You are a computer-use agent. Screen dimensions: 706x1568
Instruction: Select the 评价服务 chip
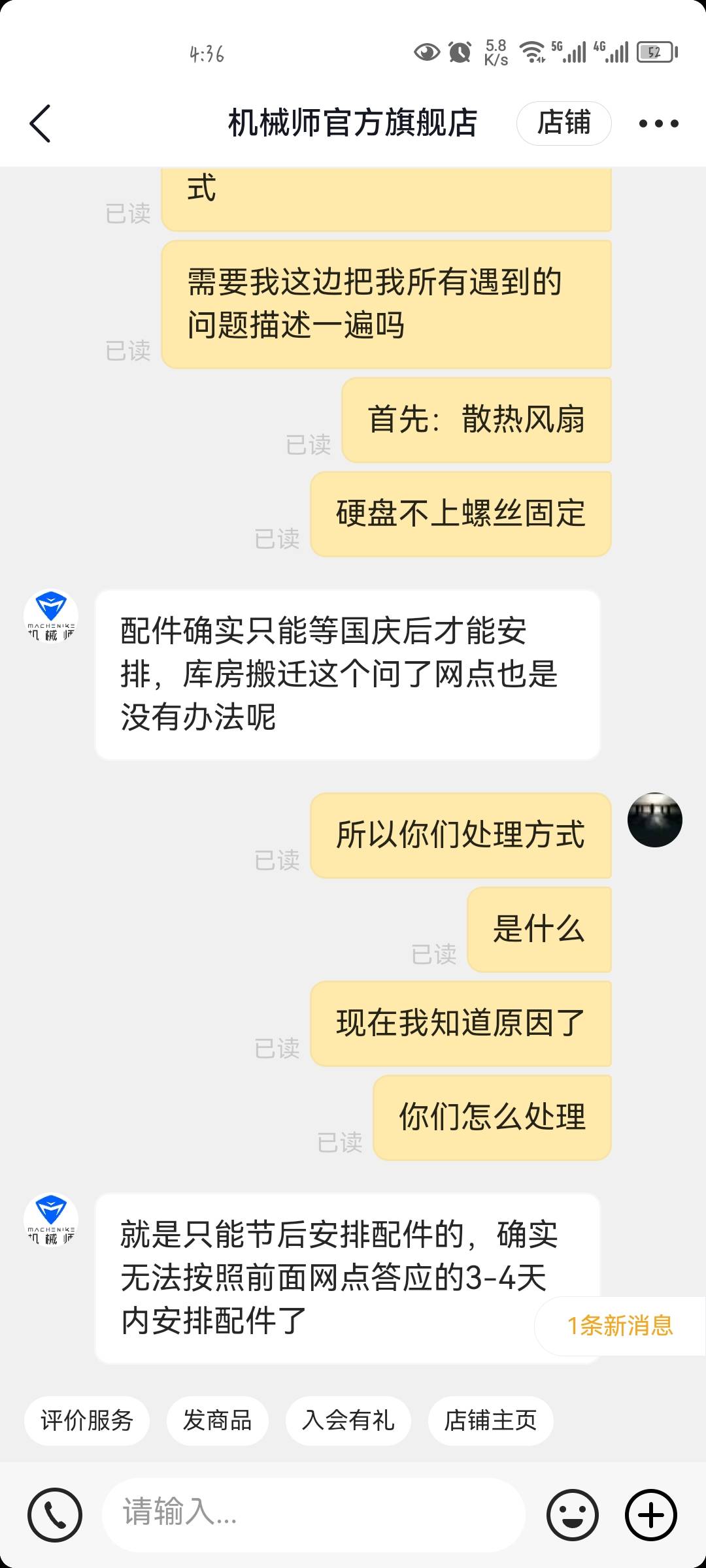coord(87,1420)
